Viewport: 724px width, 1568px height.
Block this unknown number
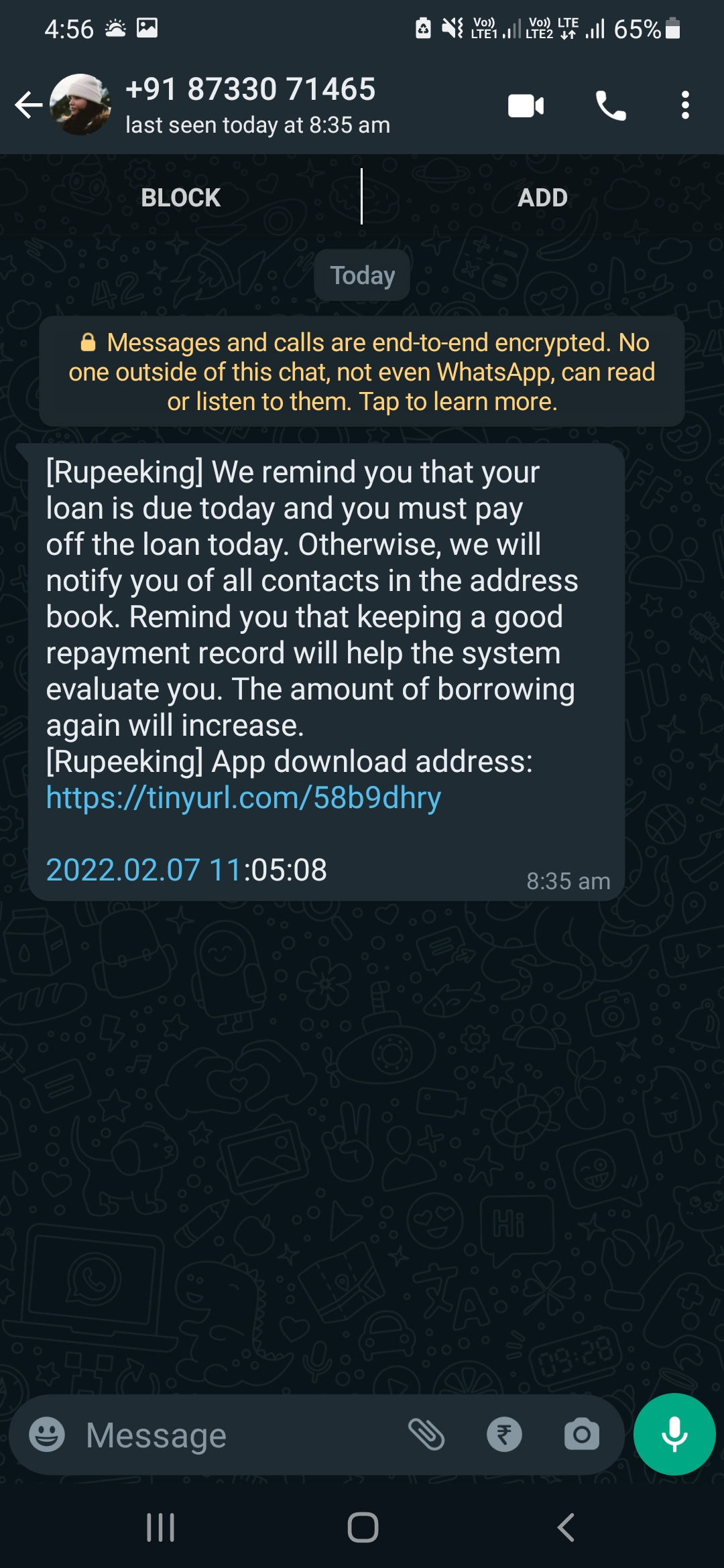point(180,198)
